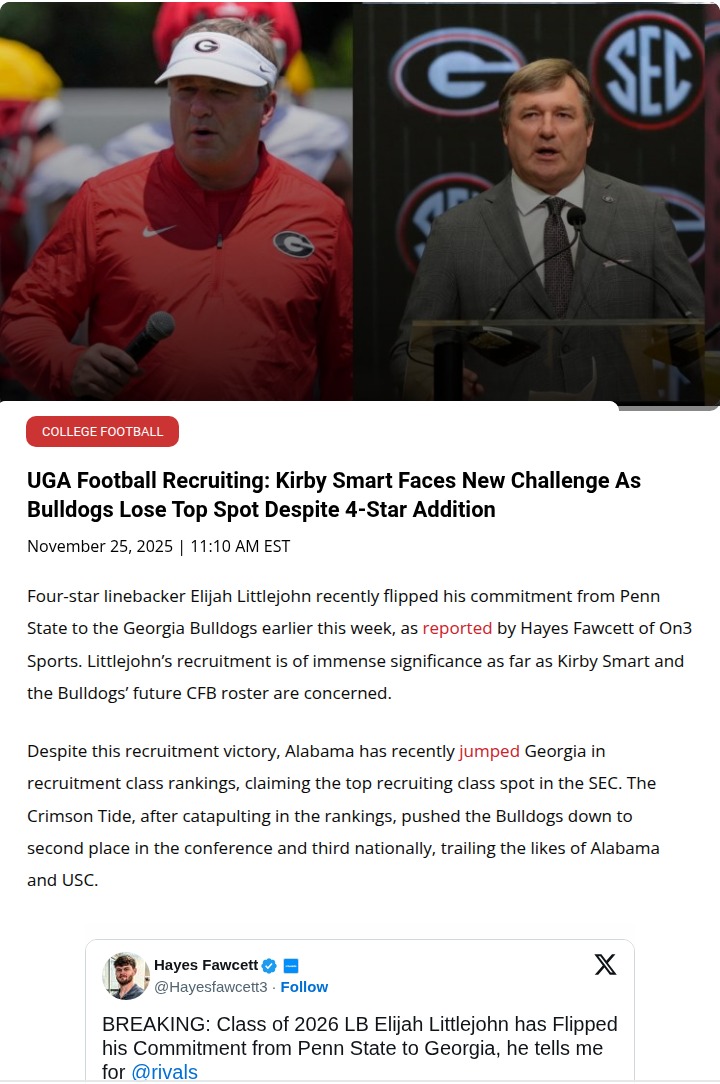This screenshot has height=1084, width=720.
Task: Open the @rivals mention link
Action: pos(164,1072)
